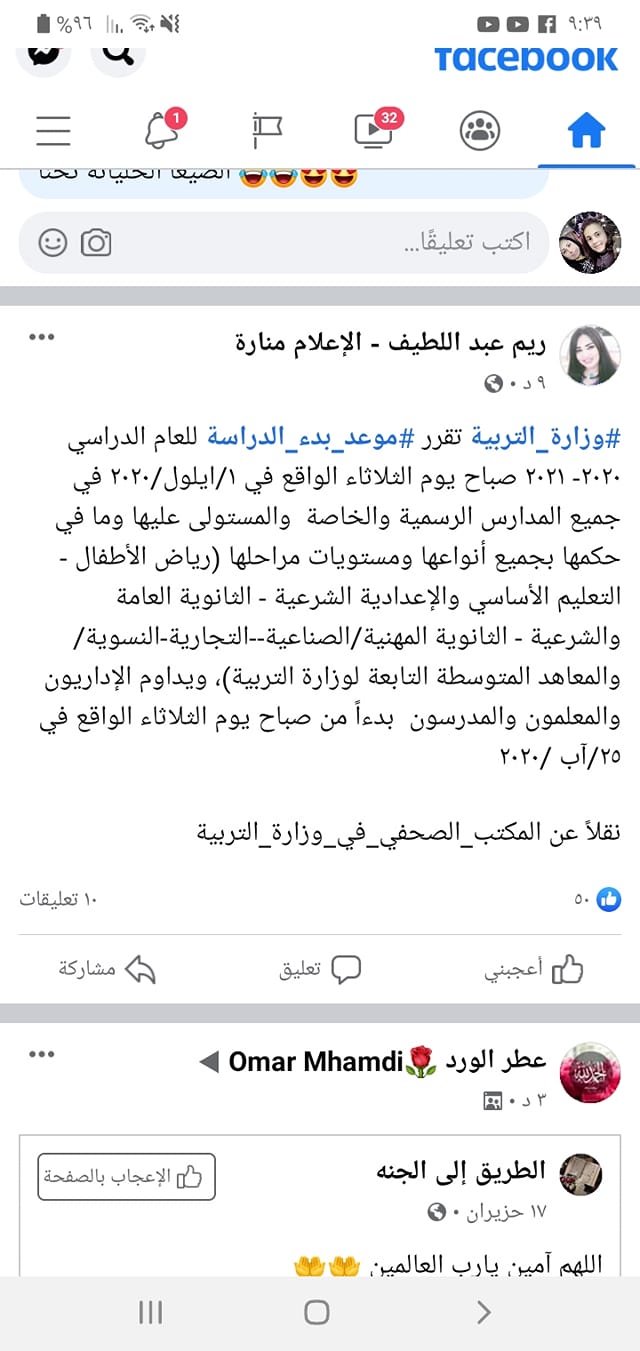Share ريم عبد اللطيف's post
This screenshot has height=1351, width=640.
click(108, 969)
